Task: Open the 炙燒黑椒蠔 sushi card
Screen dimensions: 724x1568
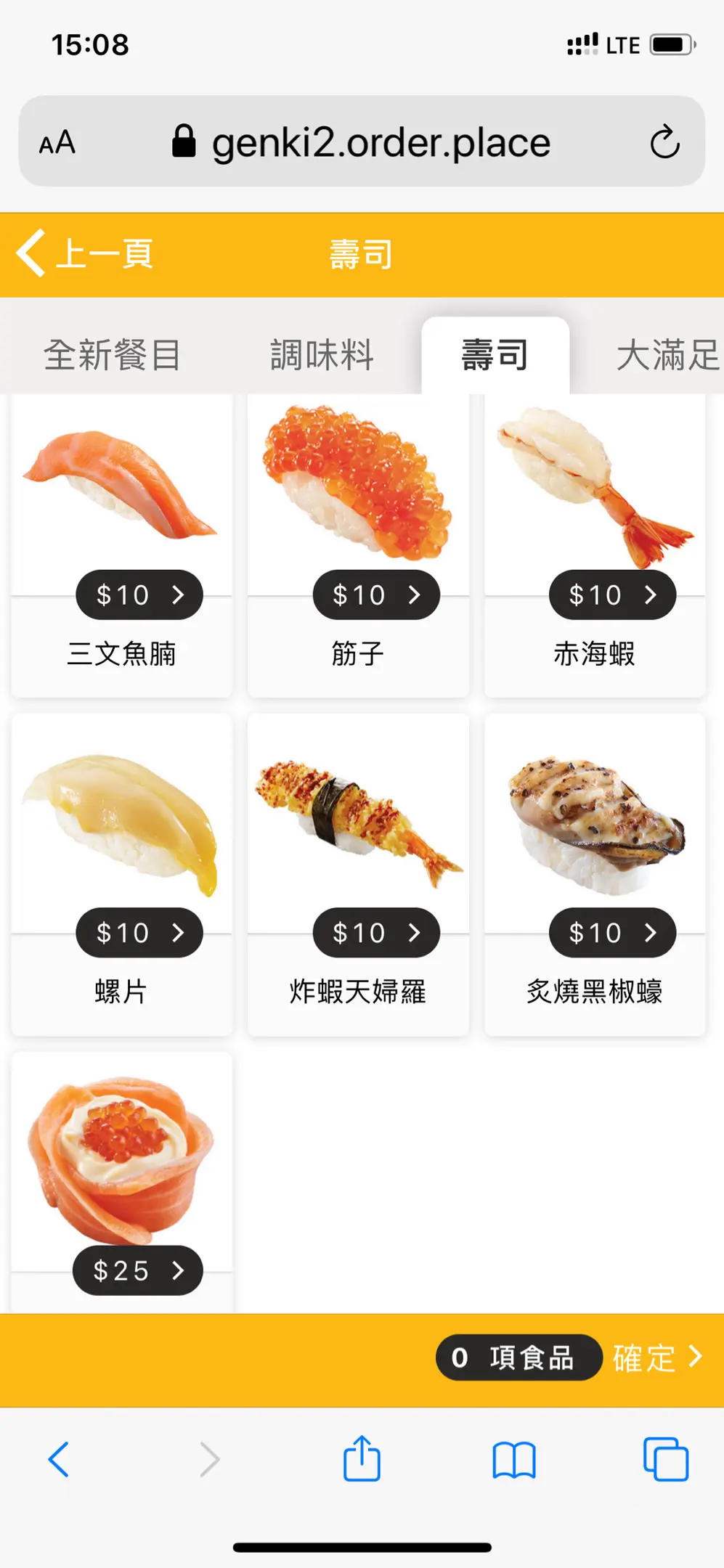Action: tap(595, 875)
